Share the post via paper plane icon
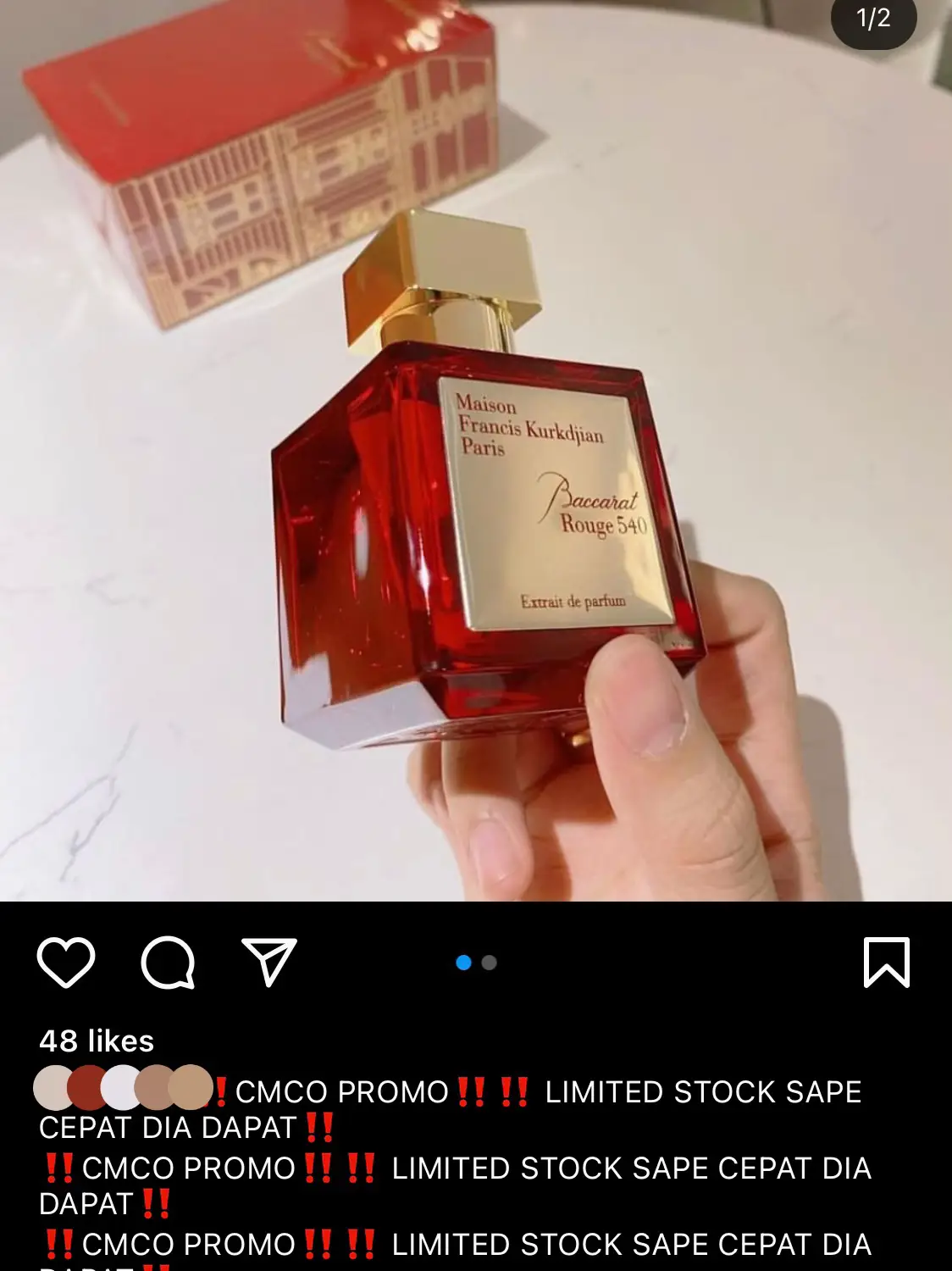952x1271 pixels. (x=269, y=962)
